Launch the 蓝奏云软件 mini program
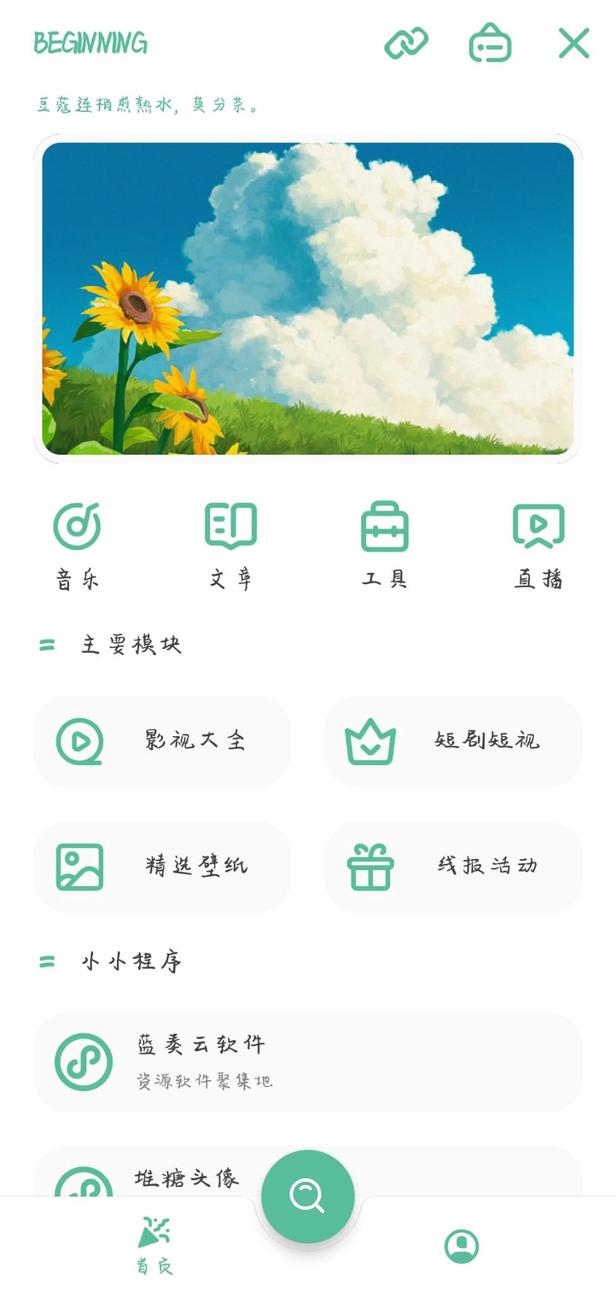 (x=308, y=1061)
